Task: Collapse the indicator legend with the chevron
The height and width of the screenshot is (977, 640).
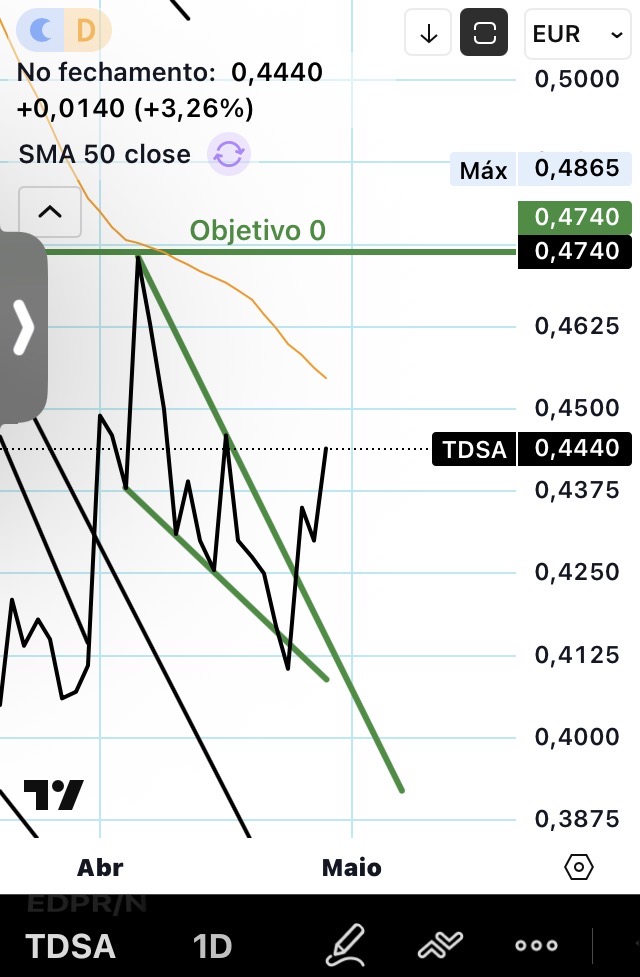Action: [49, 211]
